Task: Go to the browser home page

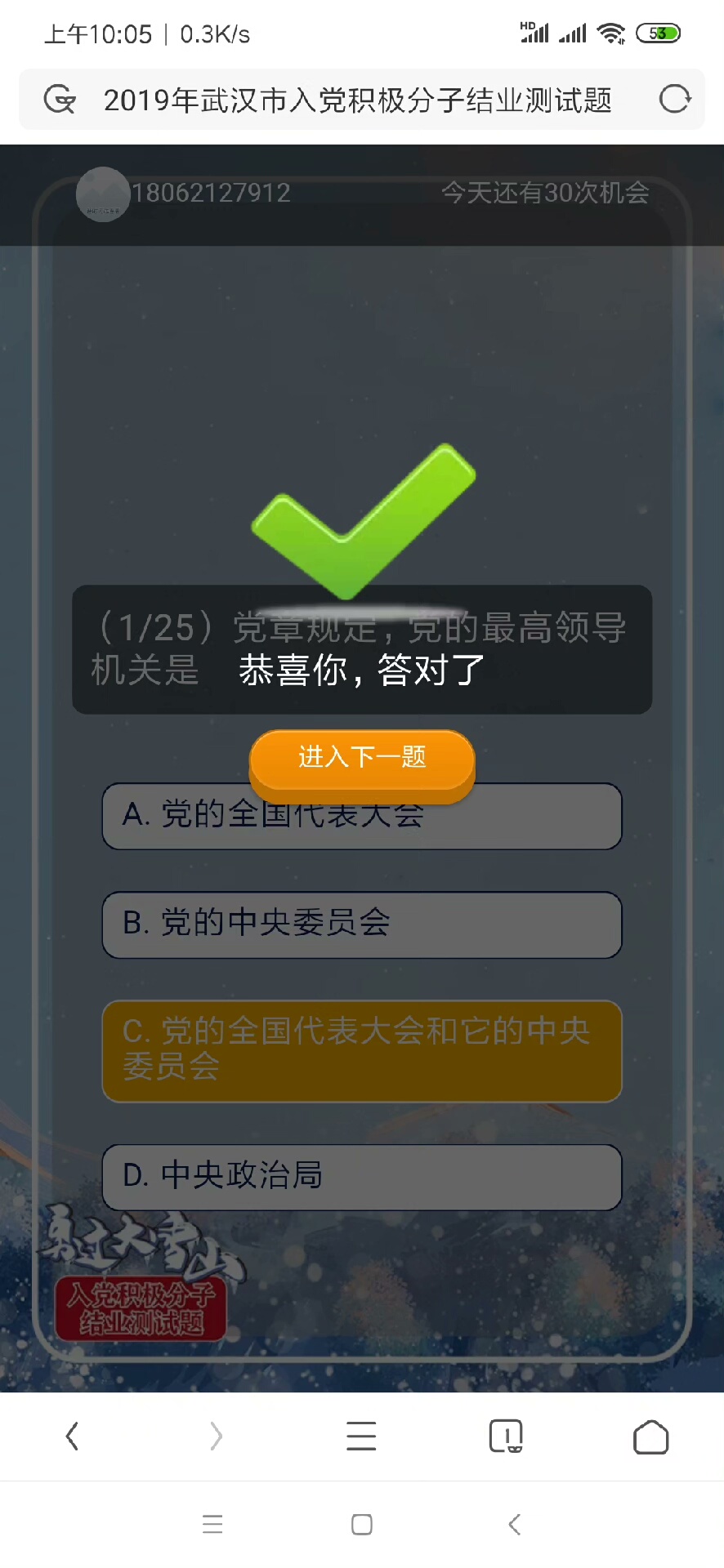Action: (650, 1436)
